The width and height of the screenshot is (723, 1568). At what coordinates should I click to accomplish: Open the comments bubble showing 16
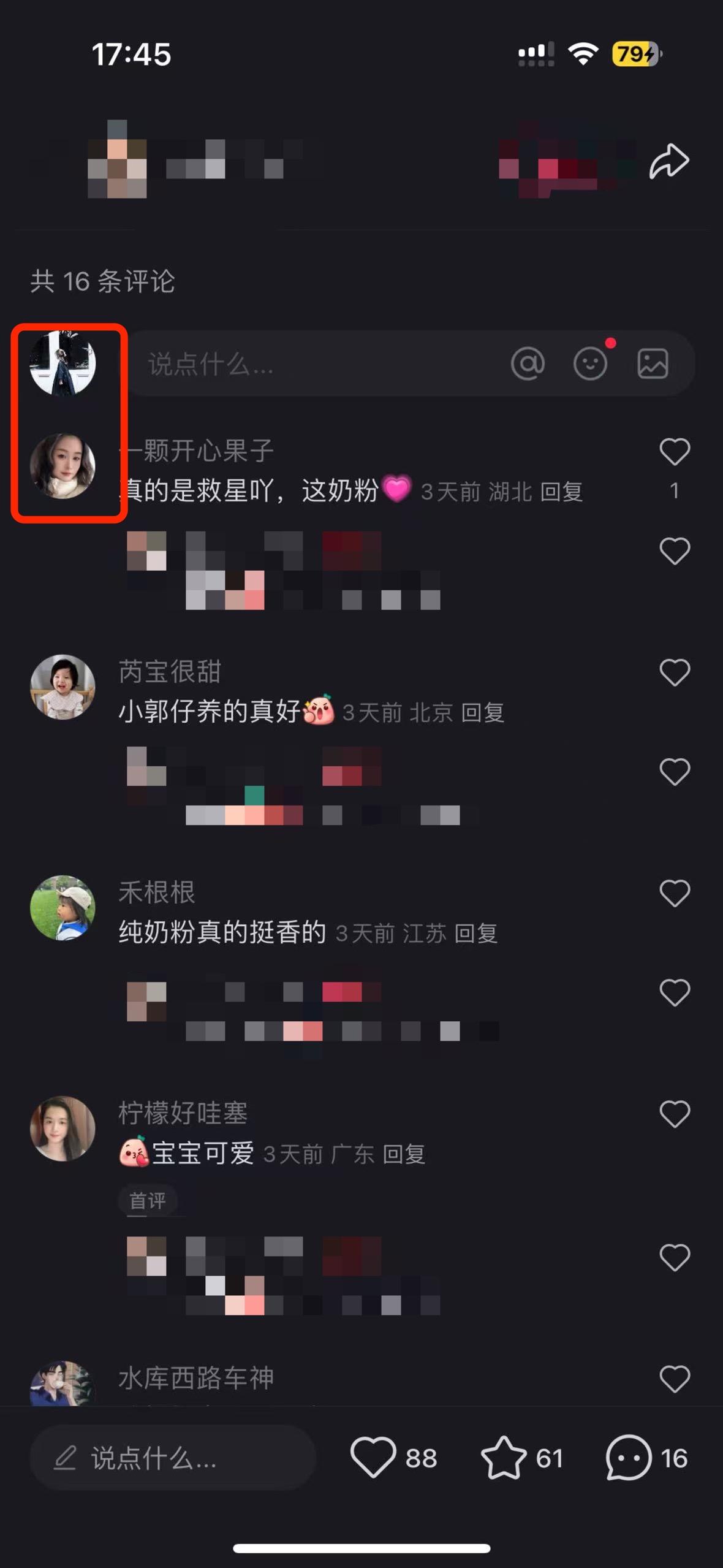click(647, 1458)
